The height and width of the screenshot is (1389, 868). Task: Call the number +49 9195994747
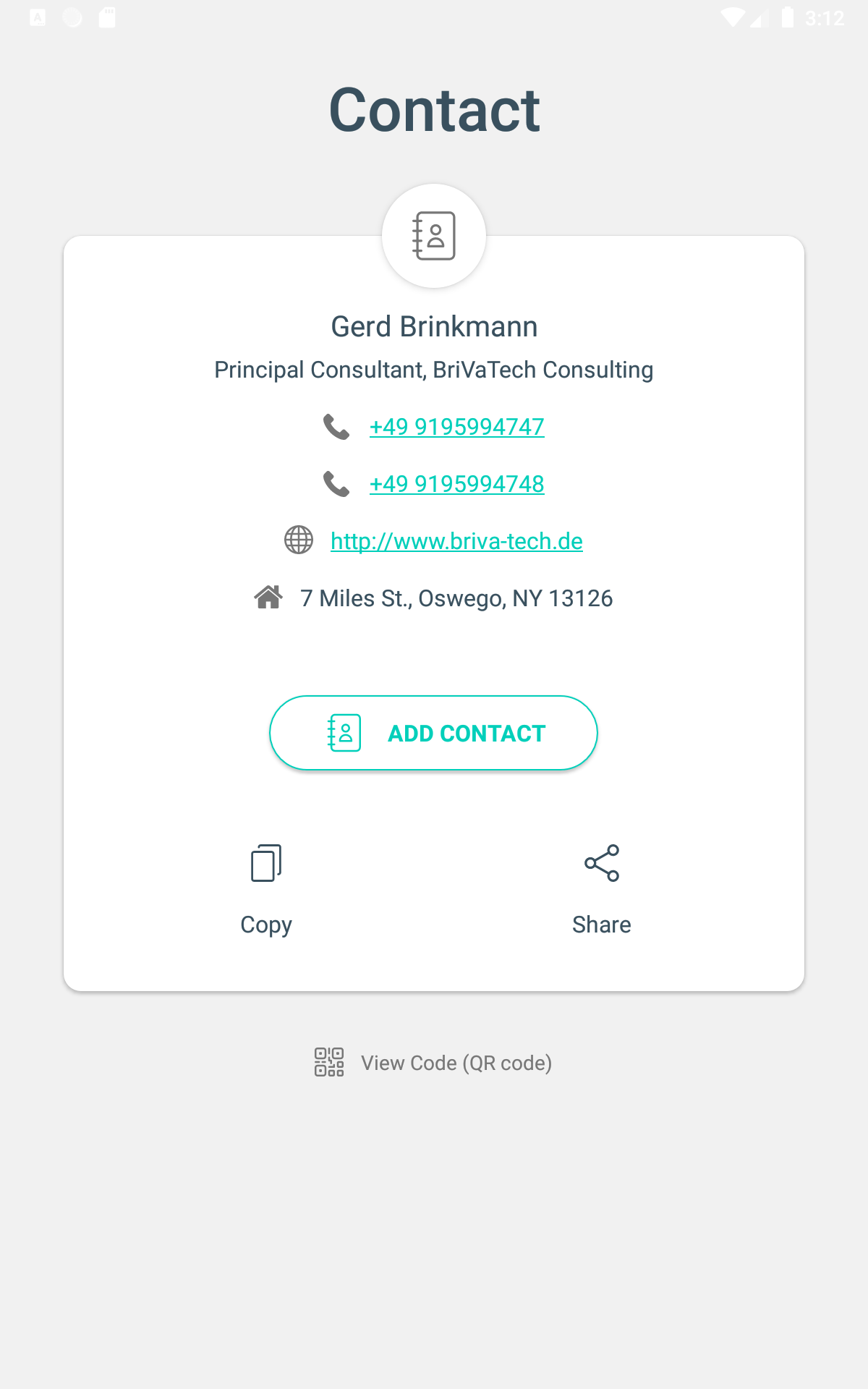(456, 427)
